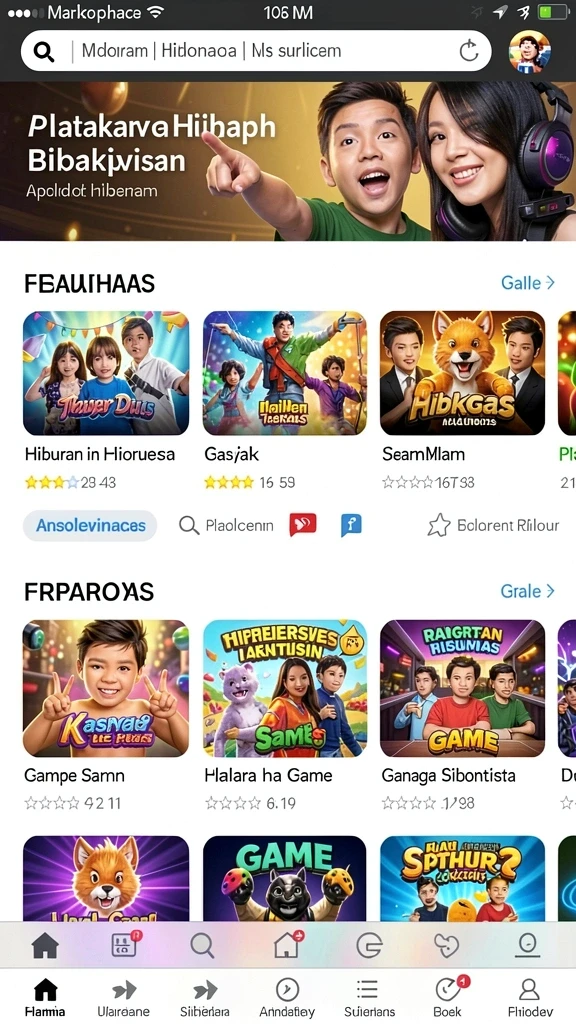Switch to the Andatiey tab
The image size is (576, 1024).
pos(287,998)
